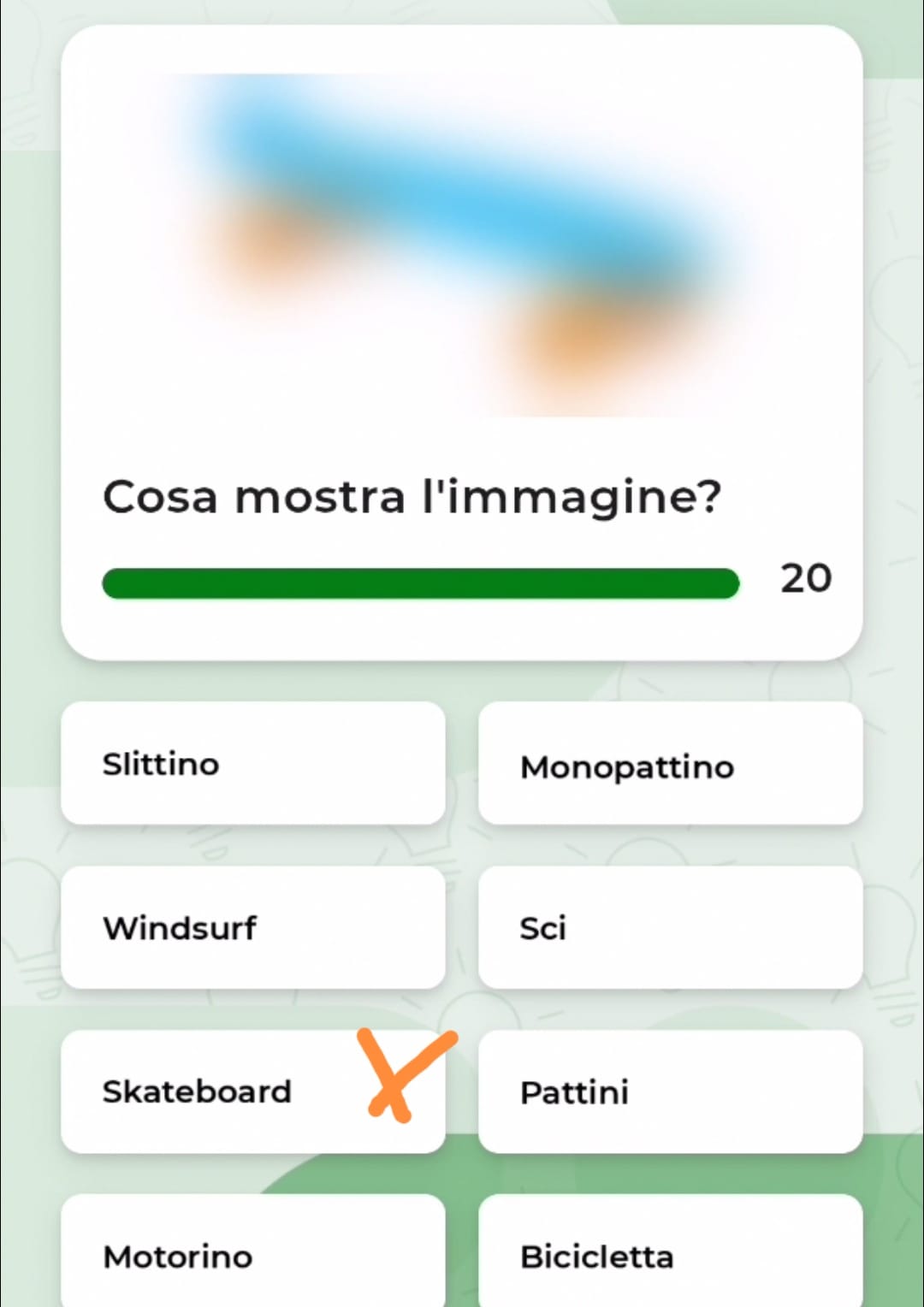Pick the Windsurf option

click(252, 927)
